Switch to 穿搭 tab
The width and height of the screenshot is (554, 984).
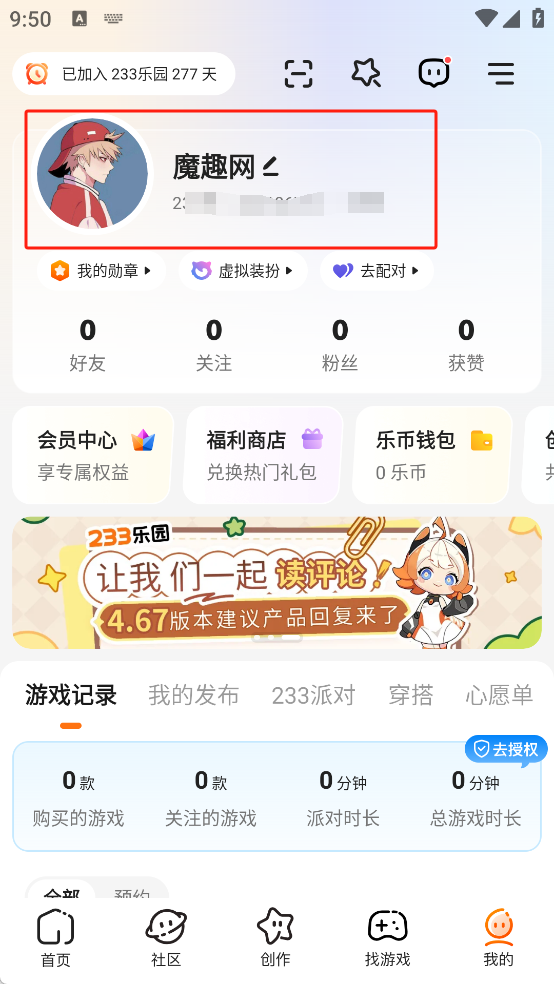tap(411, 695)
